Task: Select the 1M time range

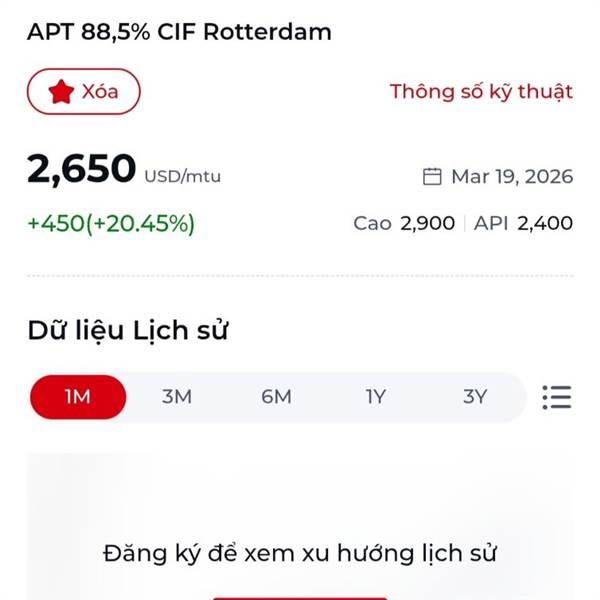Action: coord(78,397)
